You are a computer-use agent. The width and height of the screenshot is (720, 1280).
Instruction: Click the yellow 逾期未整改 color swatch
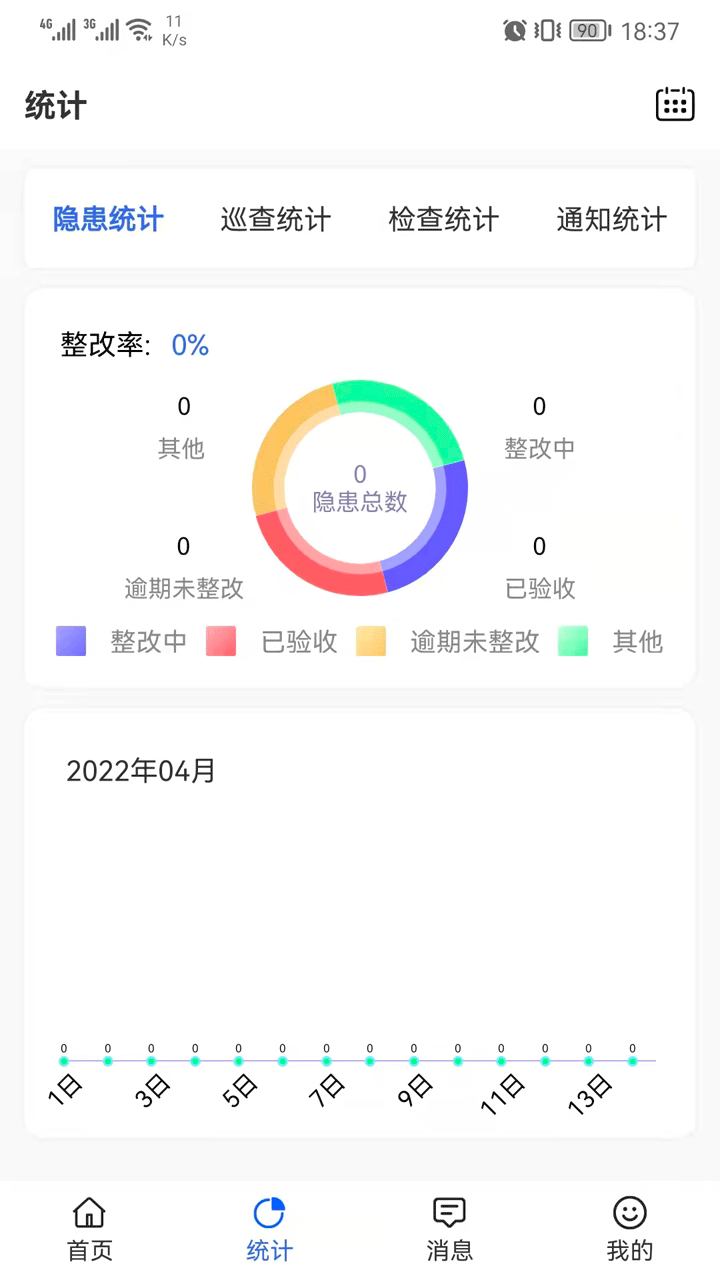point(371,641)
